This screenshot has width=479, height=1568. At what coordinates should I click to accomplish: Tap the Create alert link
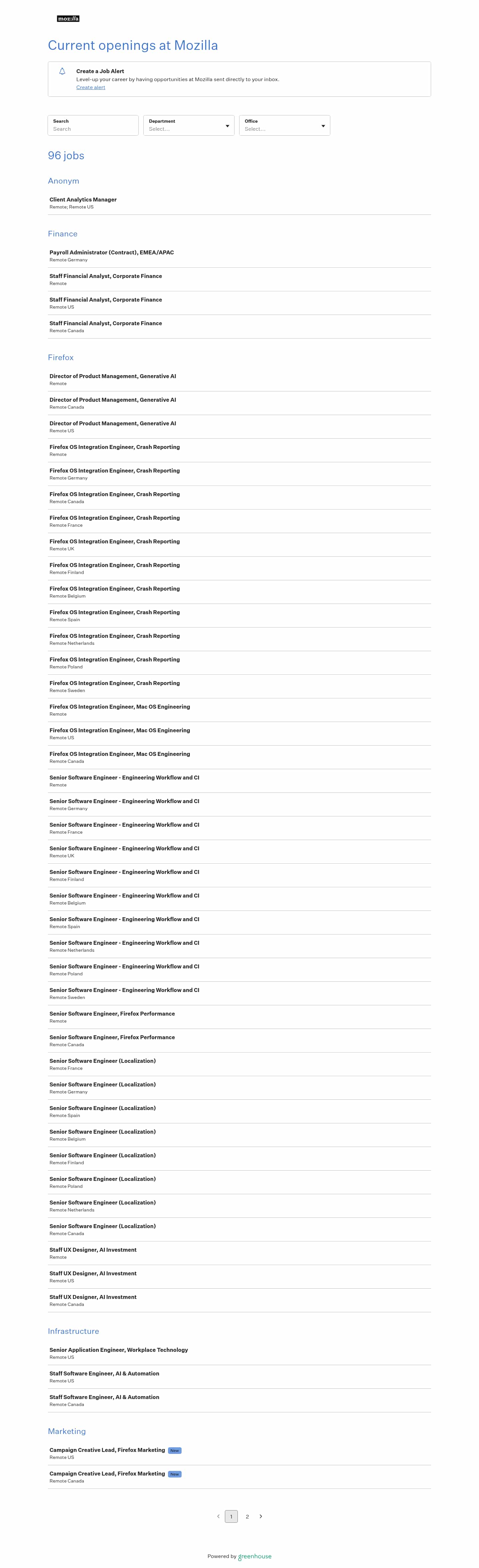(90, 88)
